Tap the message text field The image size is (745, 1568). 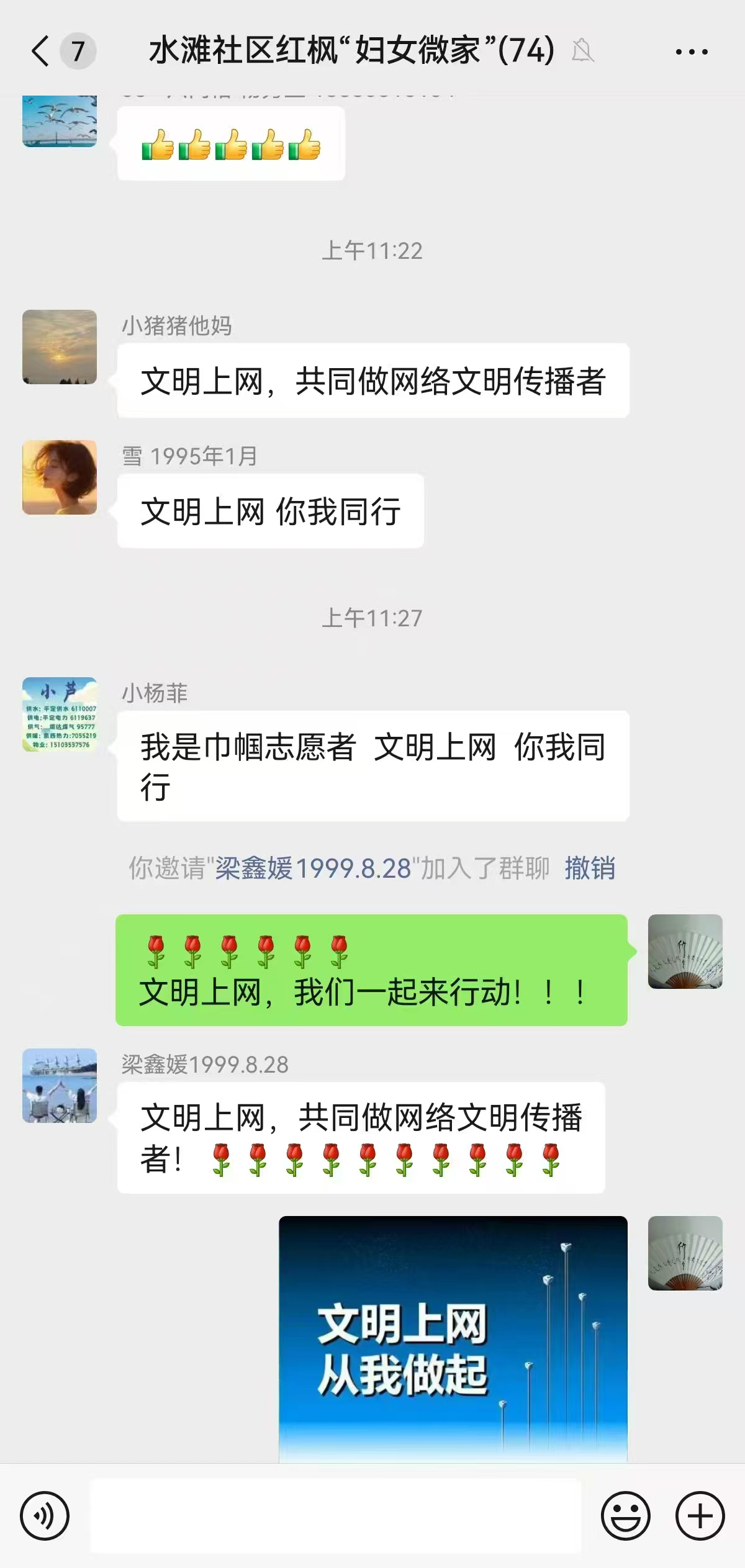pyautogui.click(x=335, y=1515)
